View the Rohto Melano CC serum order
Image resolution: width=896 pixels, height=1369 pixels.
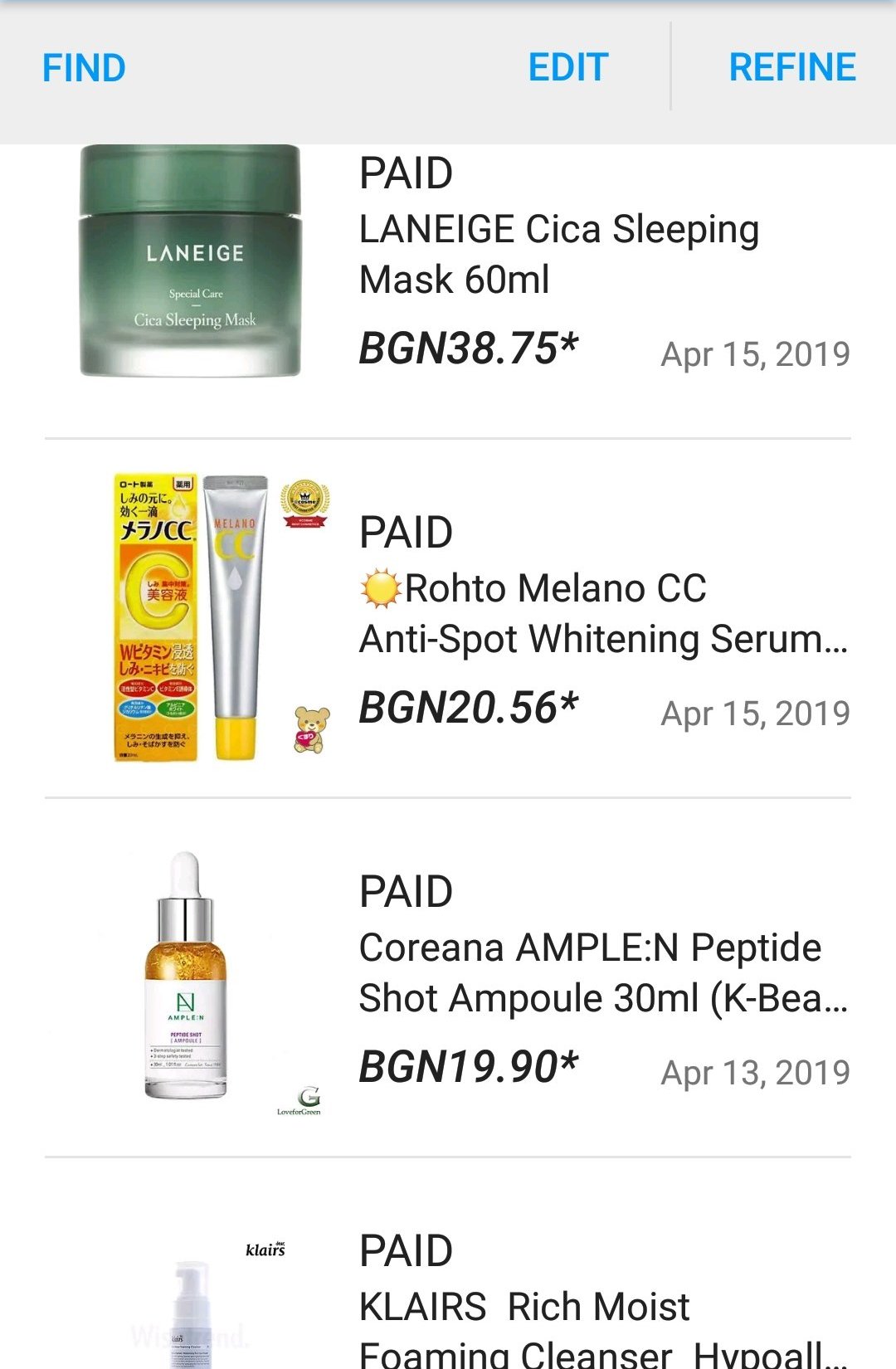pyautogui.click(x=602, y=614)
